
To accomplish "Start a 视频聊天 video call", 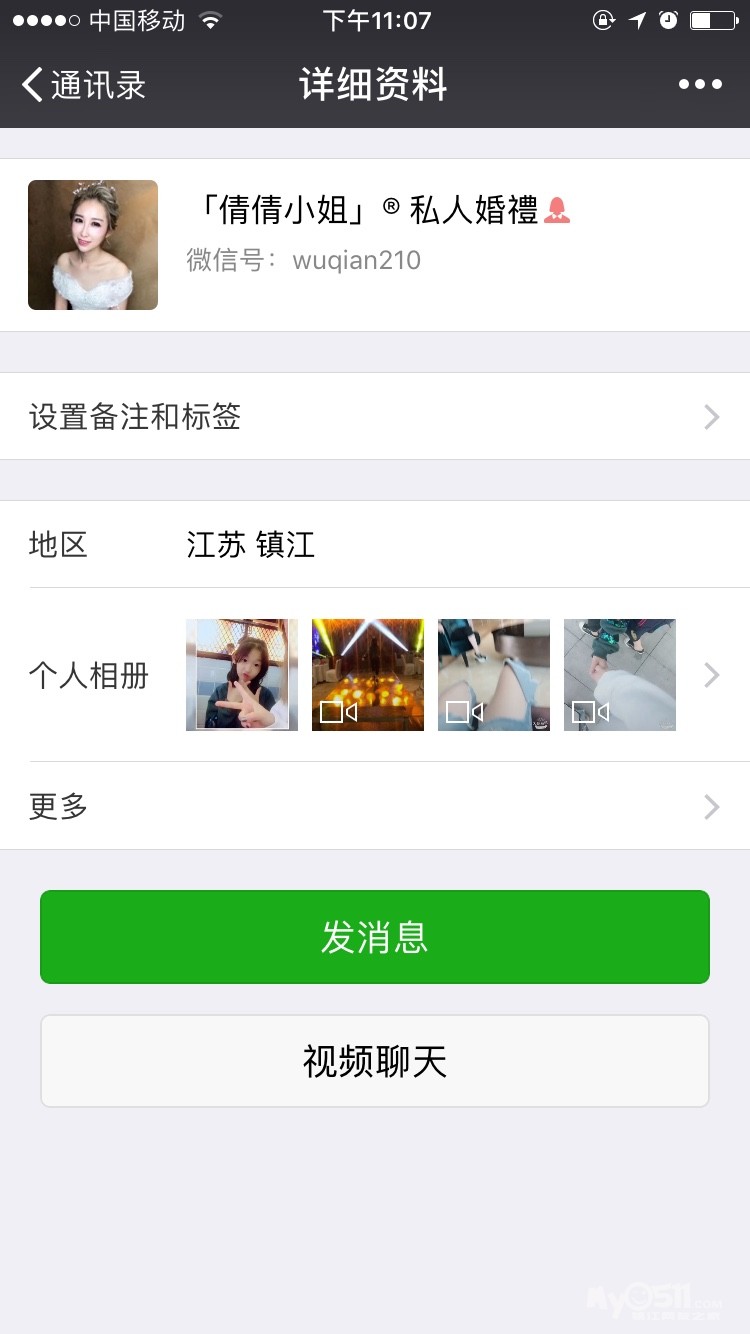I will [x=375, y=1061].
